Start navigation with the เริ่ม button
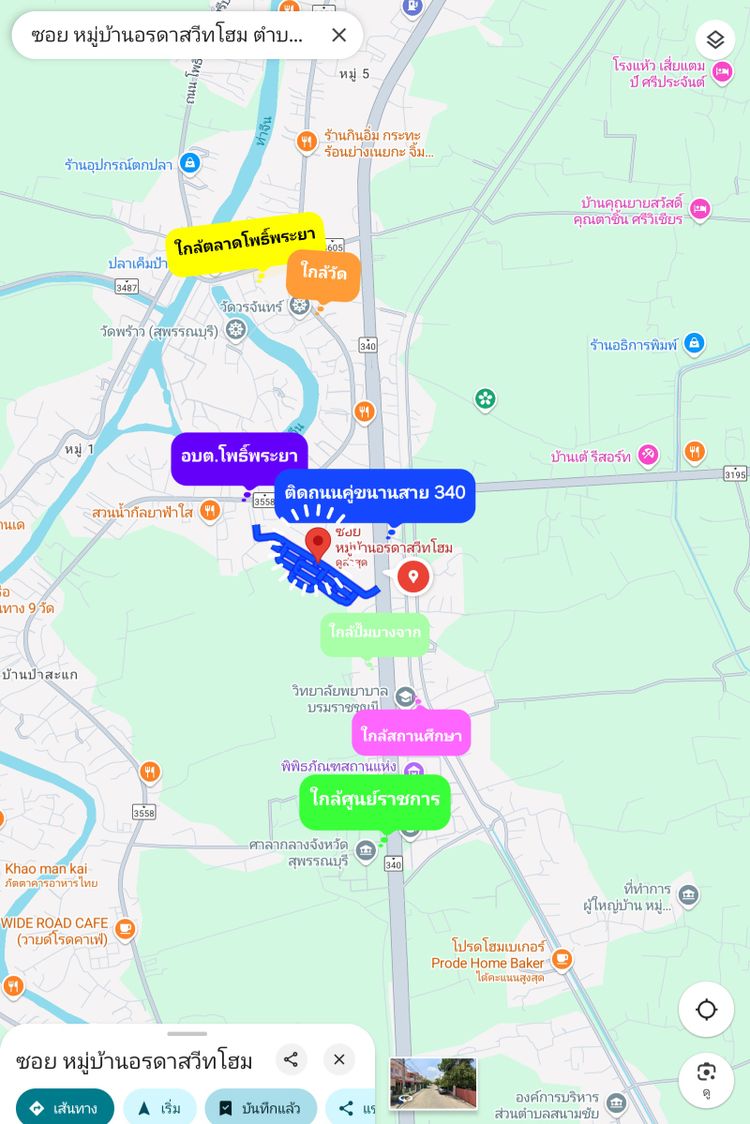 [159, 1108]
